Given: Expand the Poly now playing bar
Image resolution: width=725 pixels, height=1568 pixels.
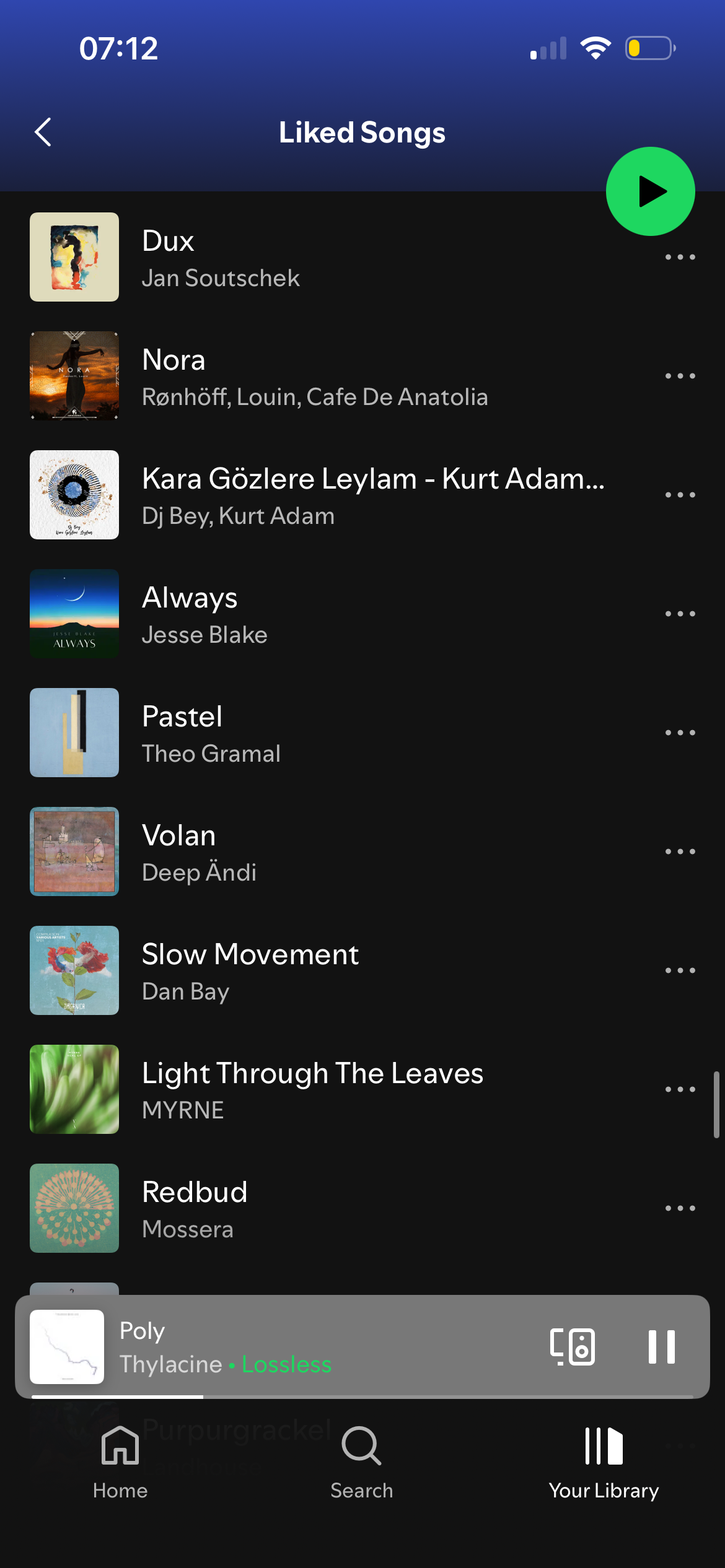Looking at the screenshot, I should [x=310, y=1347].
